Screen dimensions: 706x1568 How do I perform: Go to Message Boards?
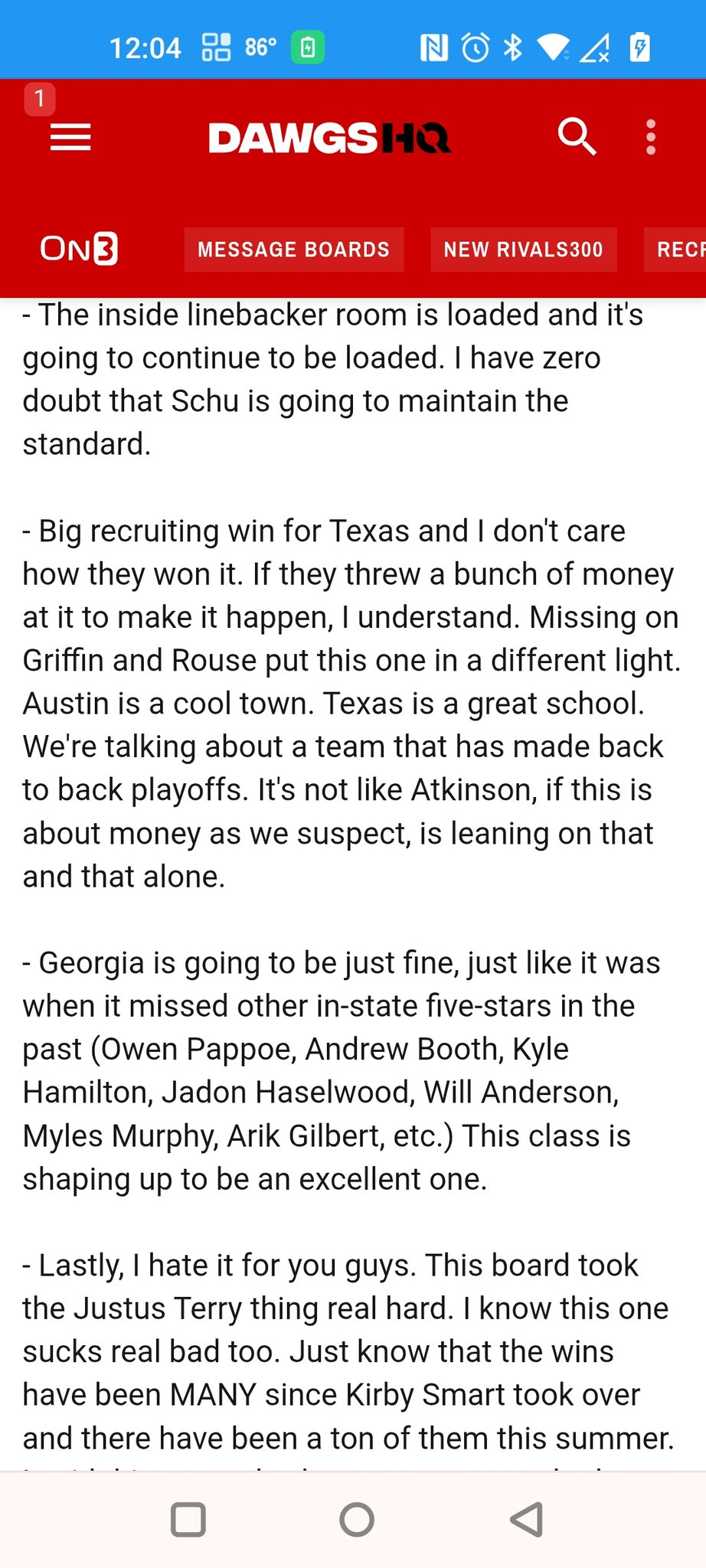click(294, 250)
